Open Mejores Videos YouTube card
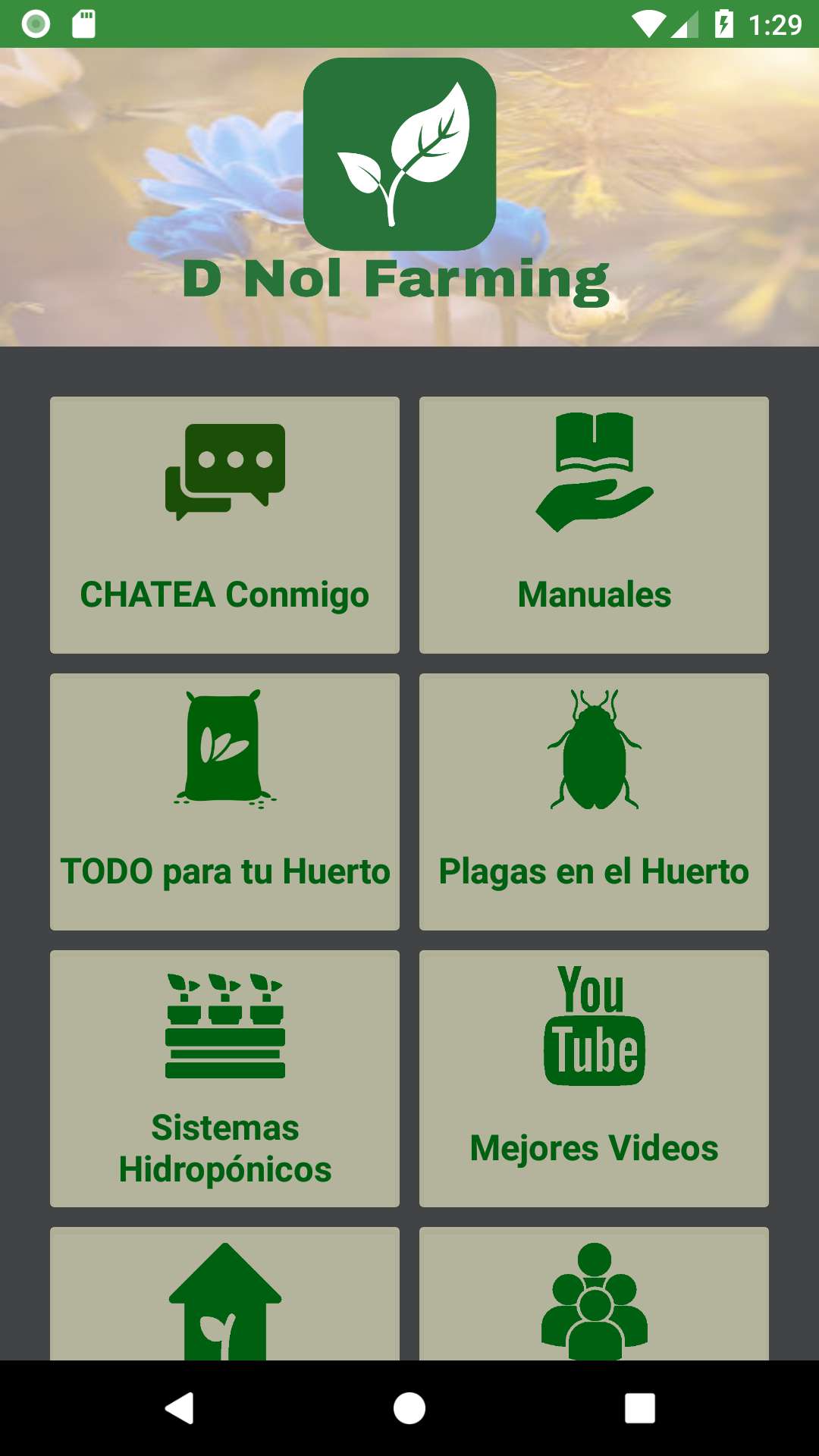Screen dimensions: 819x1456 594,1078
